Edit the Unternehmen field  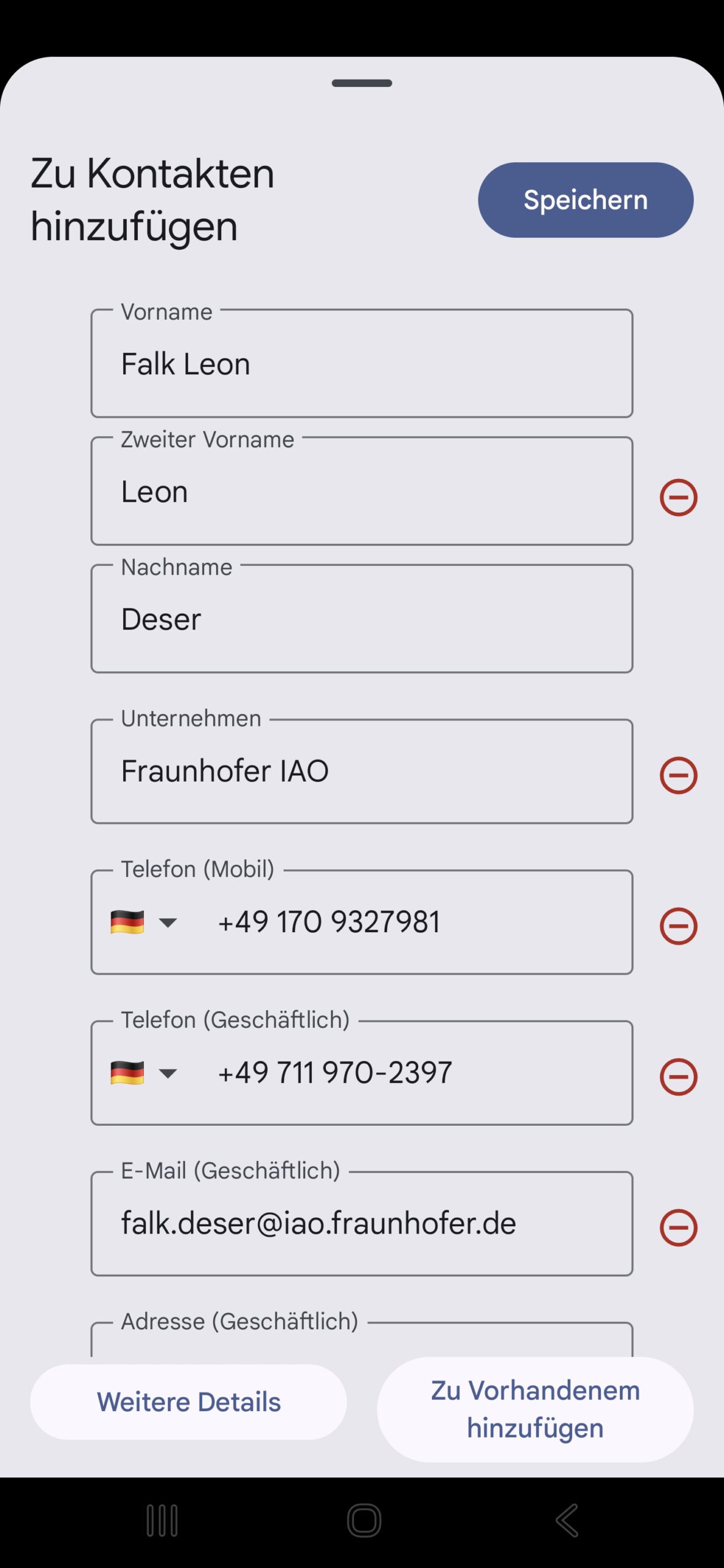[x=361, y=771]
